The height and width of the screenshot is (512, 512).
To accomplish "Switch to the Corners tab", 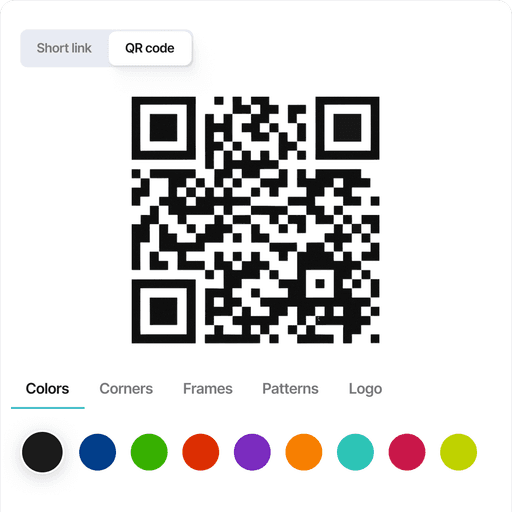I will coord(126,389).
